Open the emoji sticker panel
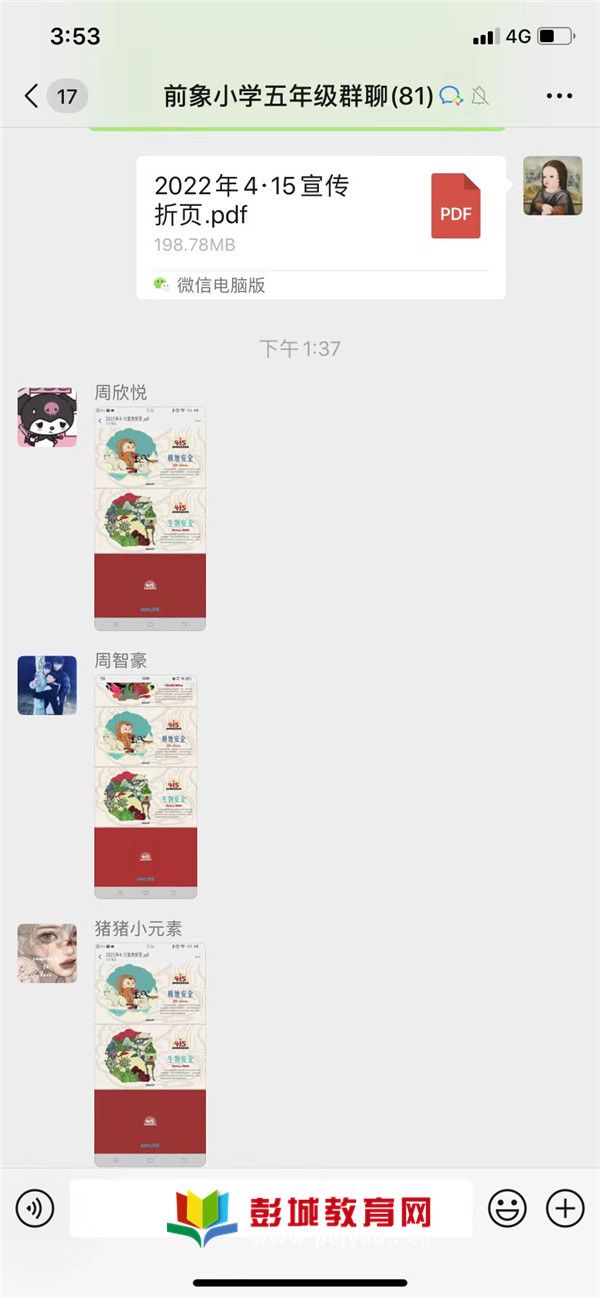 pos(507,1209)
